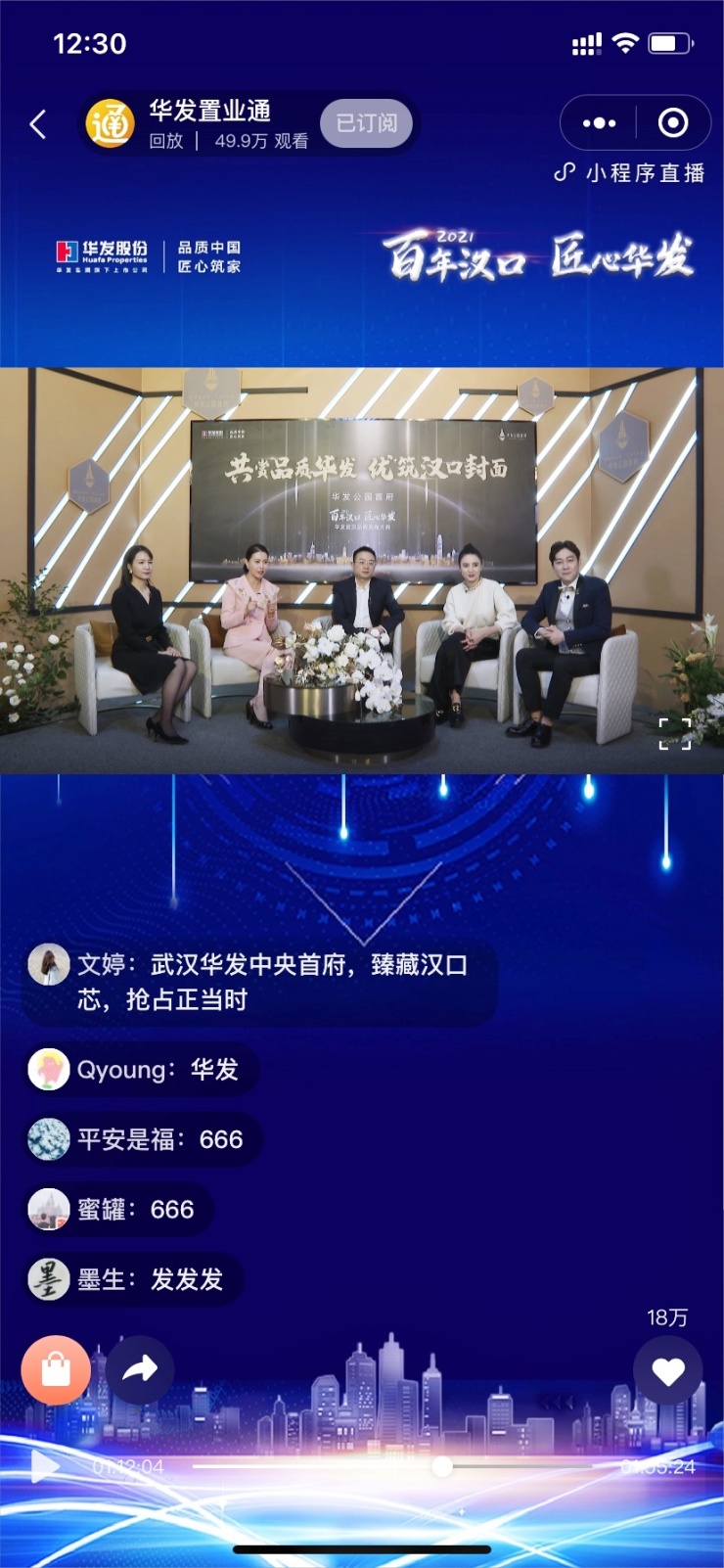The width and height of the screenshot is (724, 1568).
Task: Tap the 已订阅 subscription button
Action: [x=367, y=123]
